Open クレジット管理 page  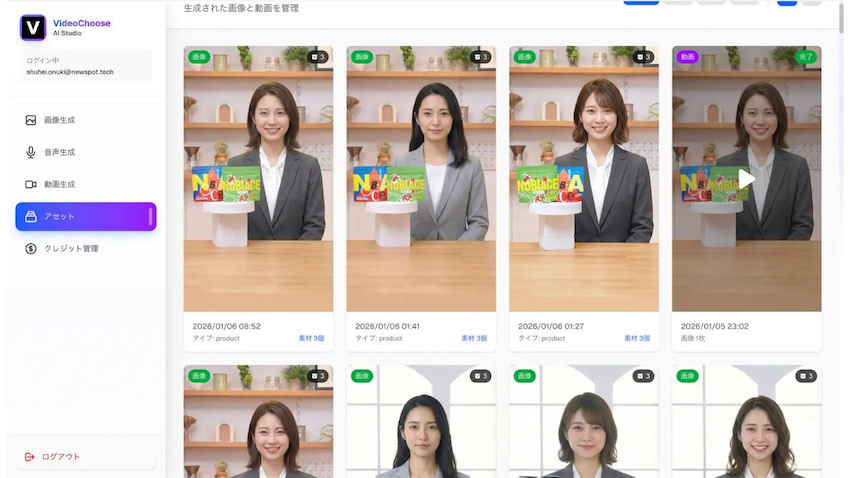(x=70, y=248)
